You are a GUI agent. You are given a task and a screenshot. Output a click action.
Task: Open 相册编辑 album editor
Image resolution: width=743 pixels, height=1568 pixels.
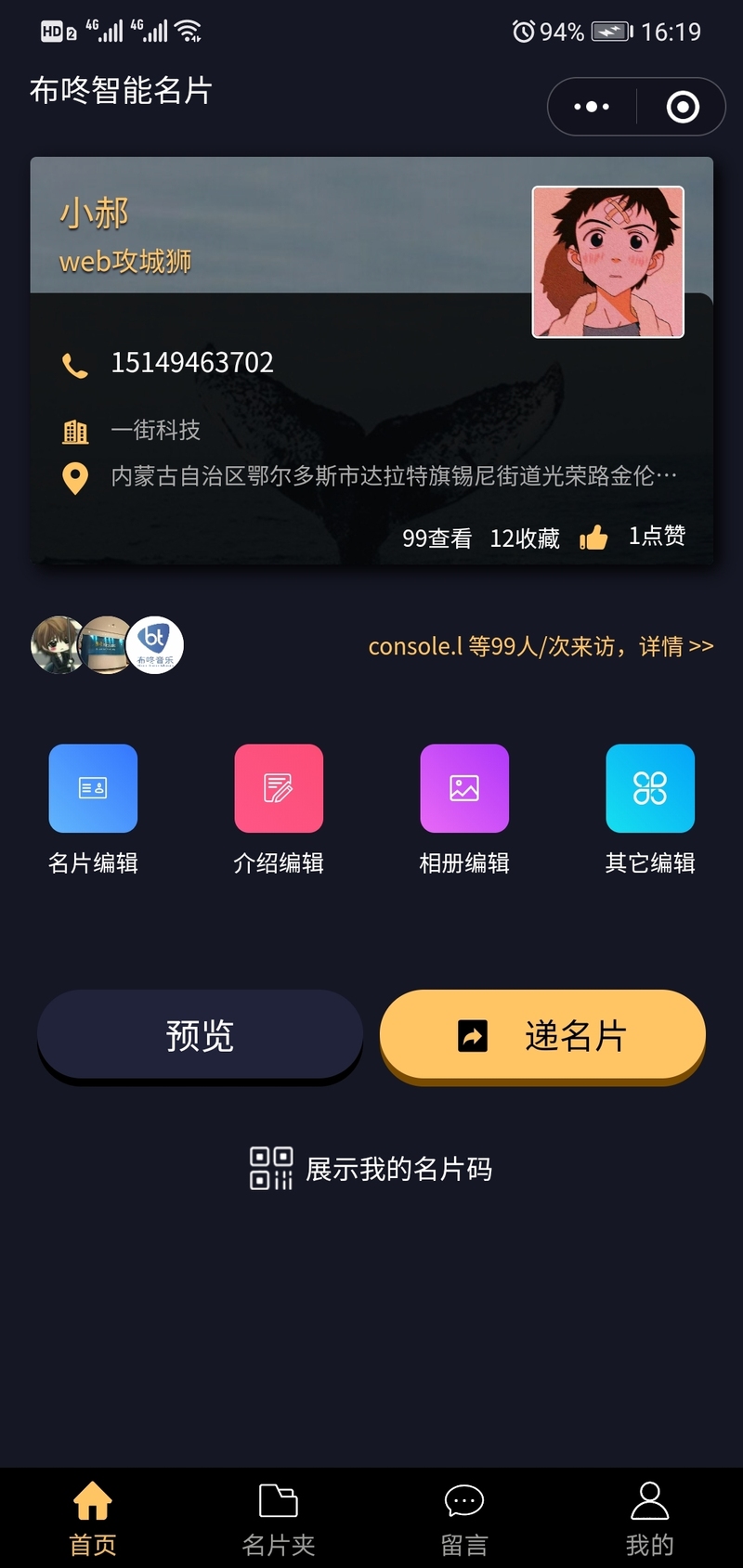point(464,788)
